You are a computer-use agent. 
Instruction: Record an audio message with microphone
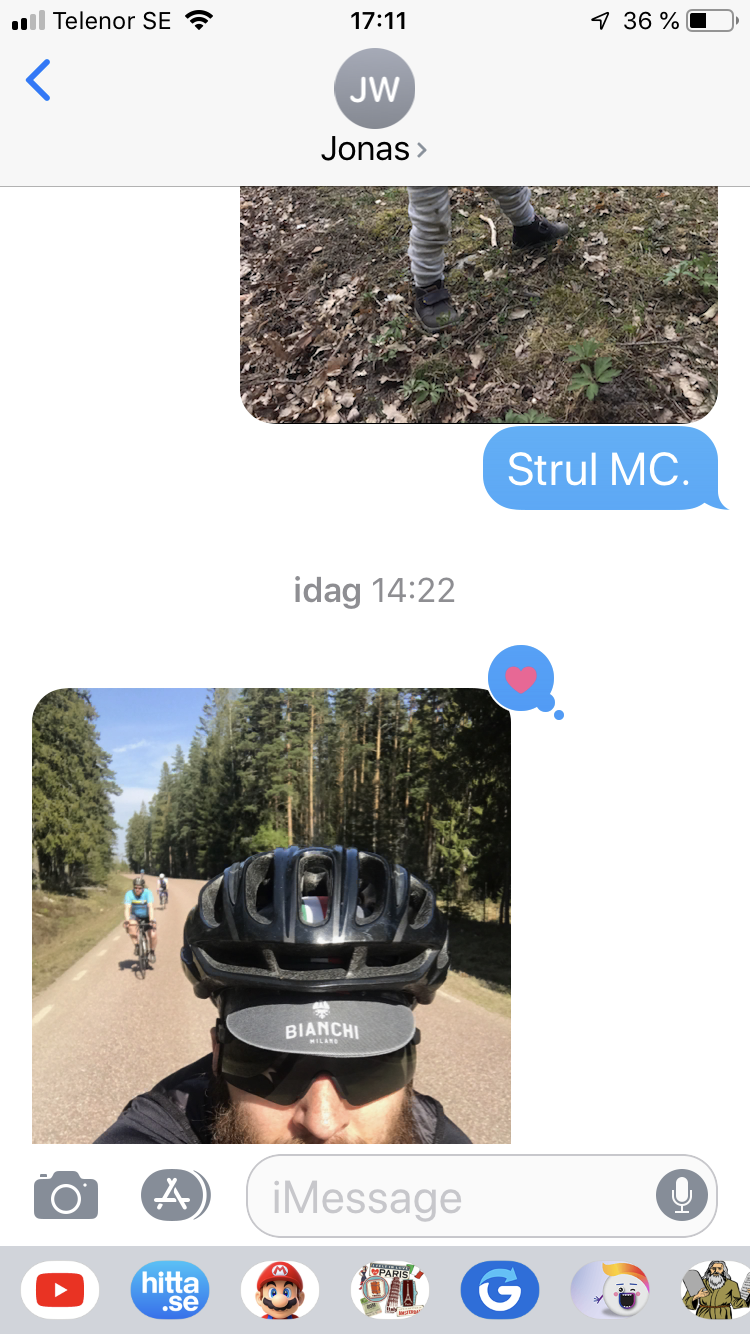tap(682, 1195)
